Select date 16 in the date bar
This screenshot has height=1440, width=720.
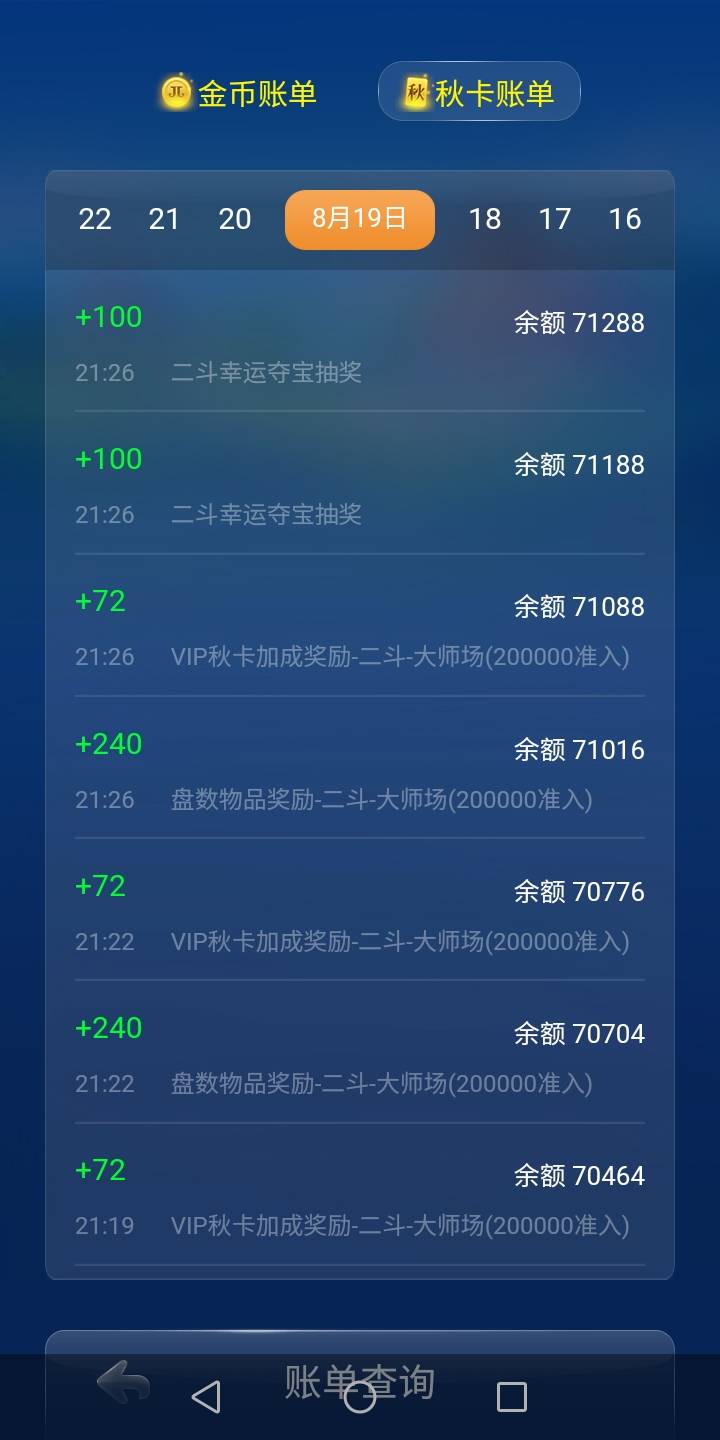click(x=626, y=219)
